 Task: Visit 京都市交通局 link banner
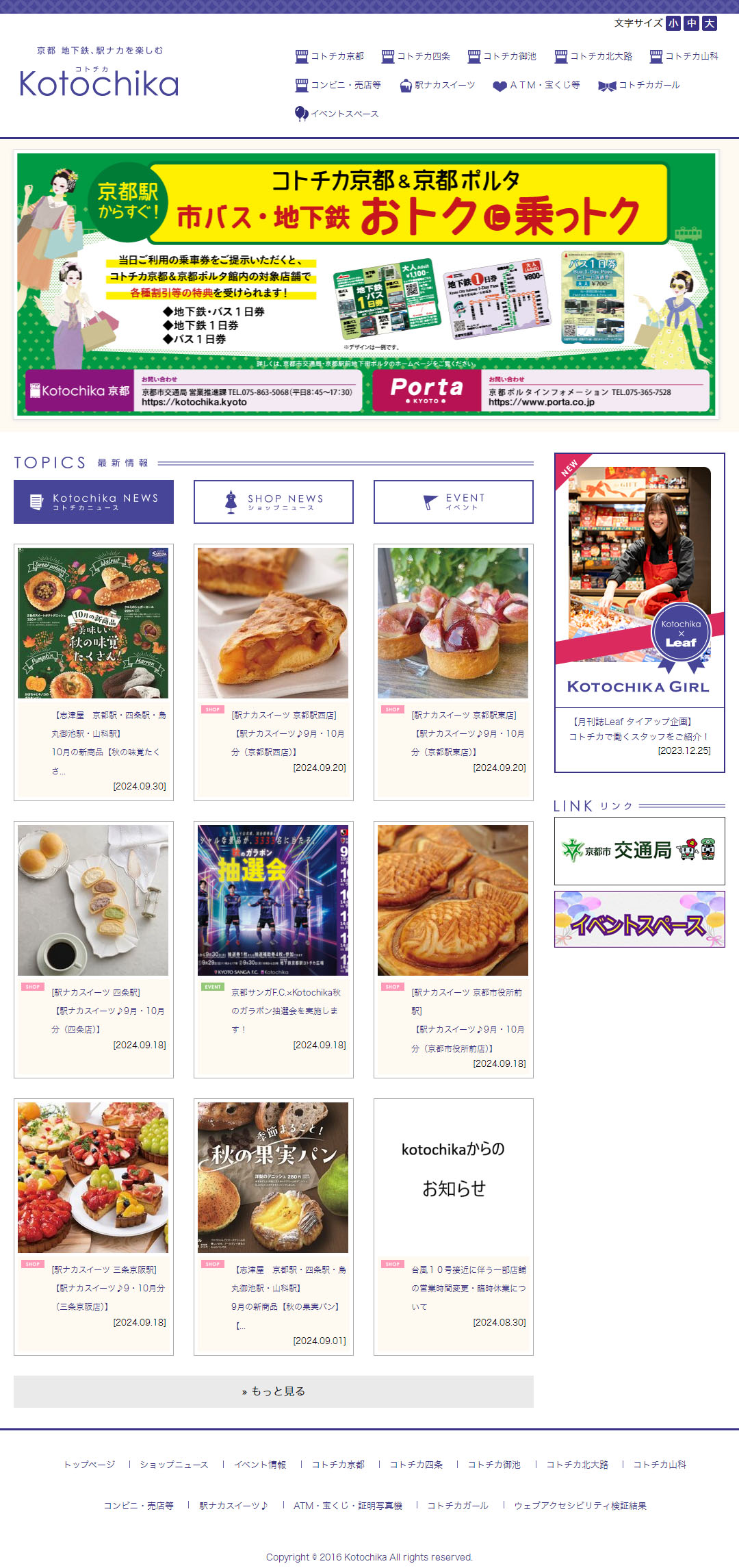point(639,850)
